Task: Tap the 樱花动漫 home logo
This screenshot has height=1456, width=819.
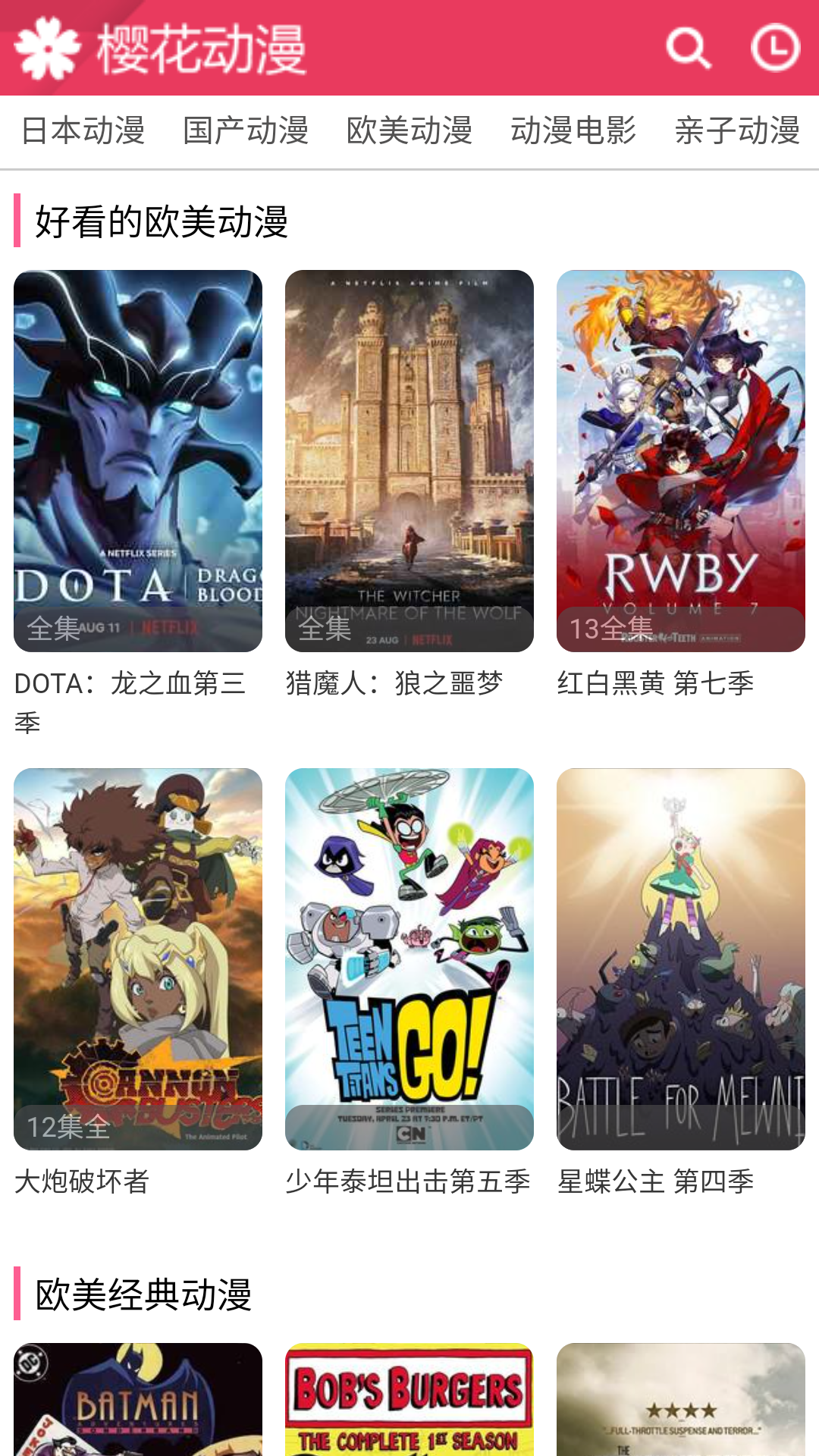Action: click(161, 49)
